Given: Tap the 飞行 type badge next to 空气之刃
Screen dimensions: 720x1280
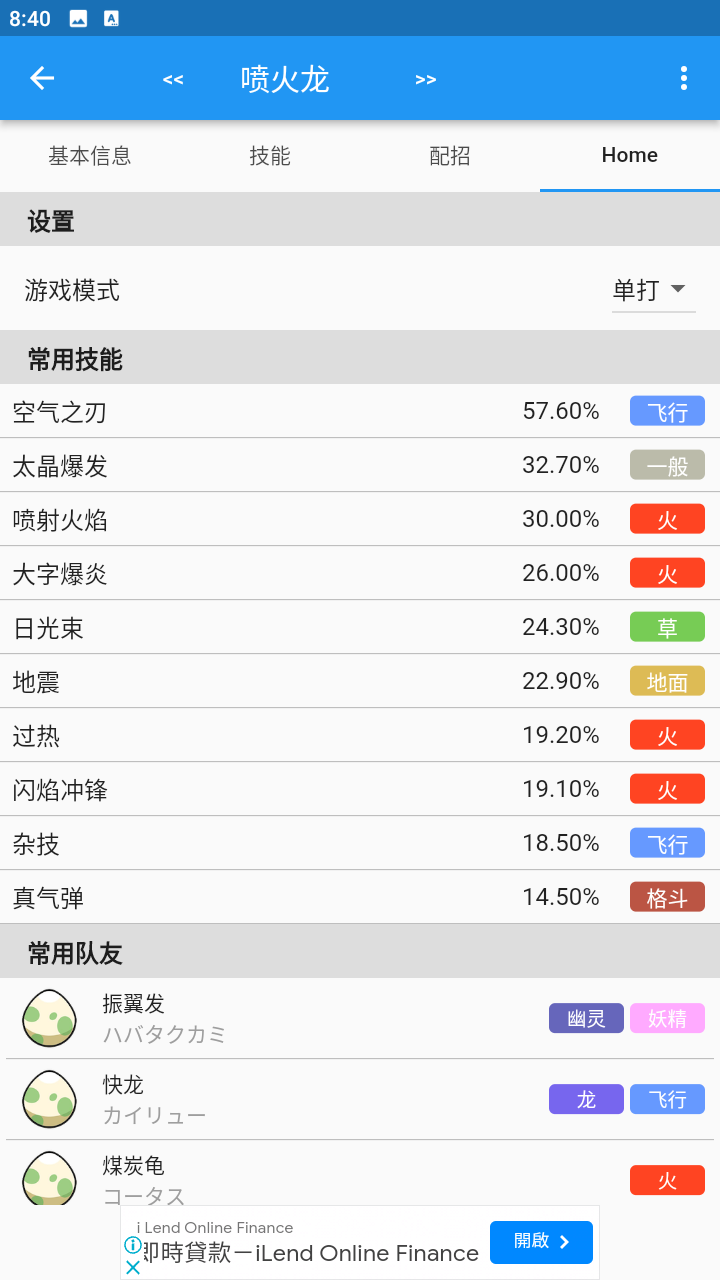Looking at the screenshot, I should (667, 411).
